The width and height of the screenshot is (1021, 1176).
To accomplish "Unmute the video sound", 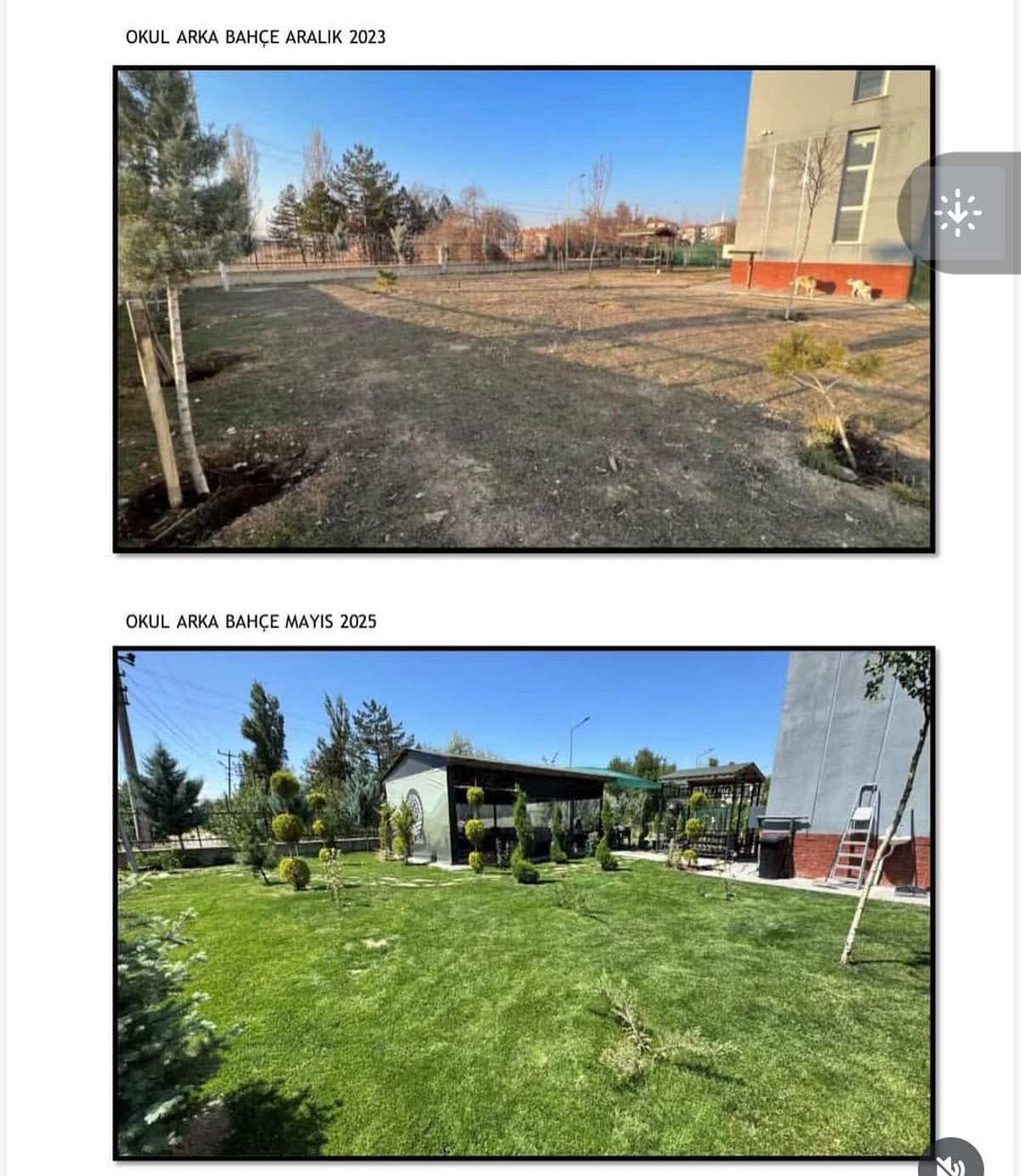I will point(951,1163).
